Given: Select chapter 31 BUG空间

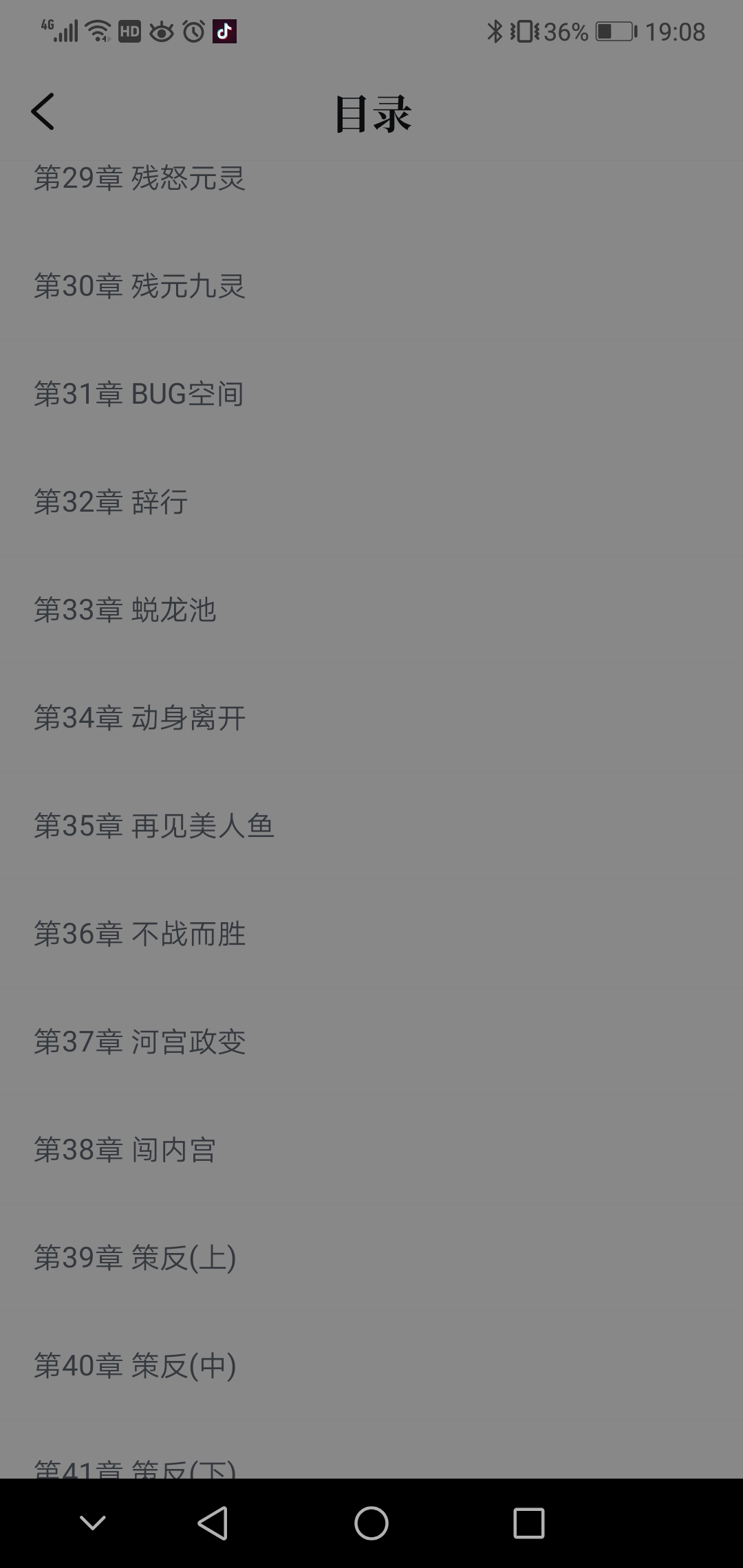Looking at the screenshot, I should pyautogui.click(x=139, y=394).
